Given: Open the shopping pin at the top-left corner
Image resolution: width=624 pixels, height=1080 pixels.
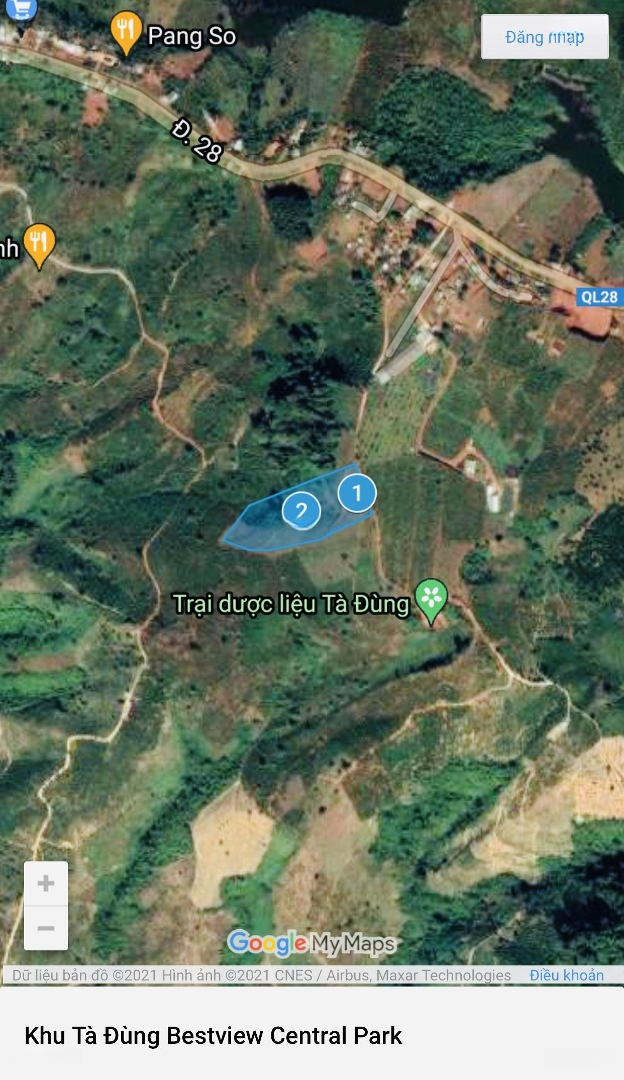Looking at the screenshot, I should pyautogui.click(x=21, y=8).
